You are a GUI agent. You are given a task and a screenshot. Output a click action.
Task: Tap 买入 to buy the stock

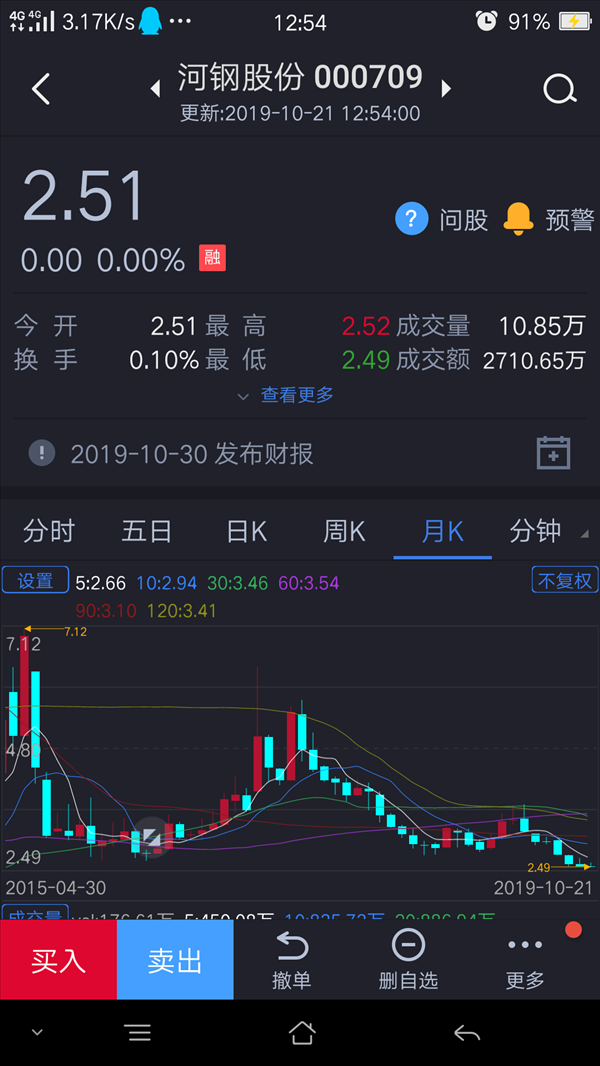[58, 959]
